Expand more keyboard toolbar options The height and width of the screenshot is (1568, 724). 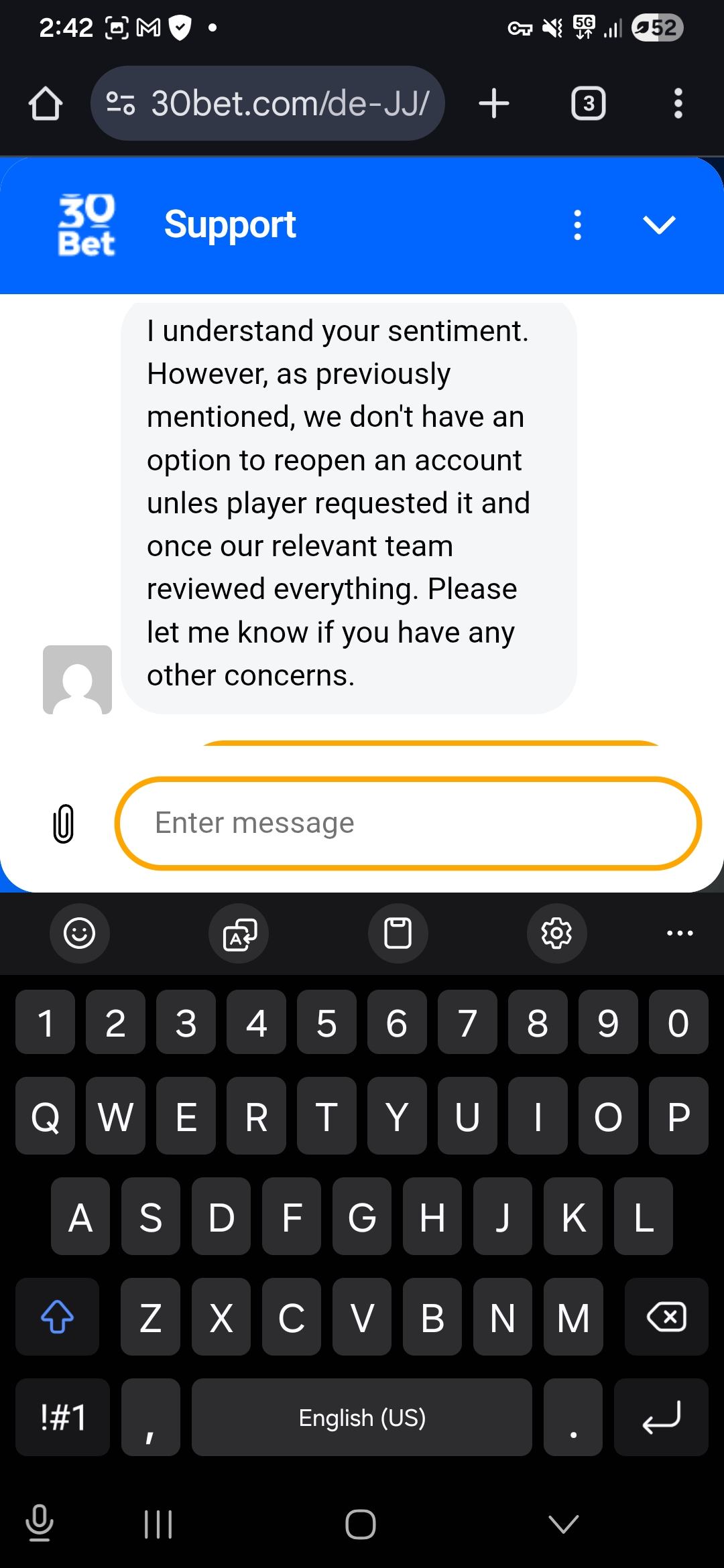(680, 933)
